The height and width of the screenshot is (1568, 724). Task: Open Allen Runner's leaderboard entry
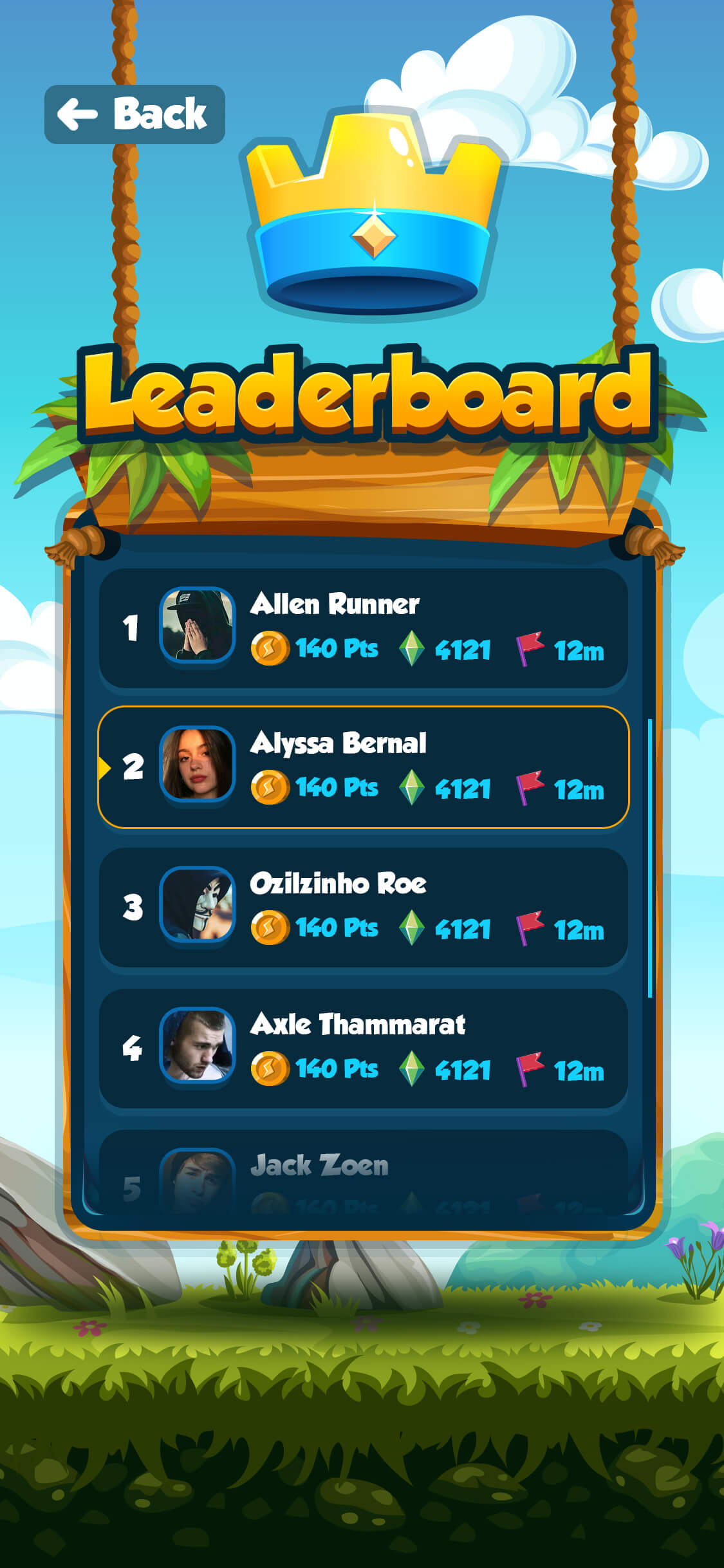click(x=363, y=628)
